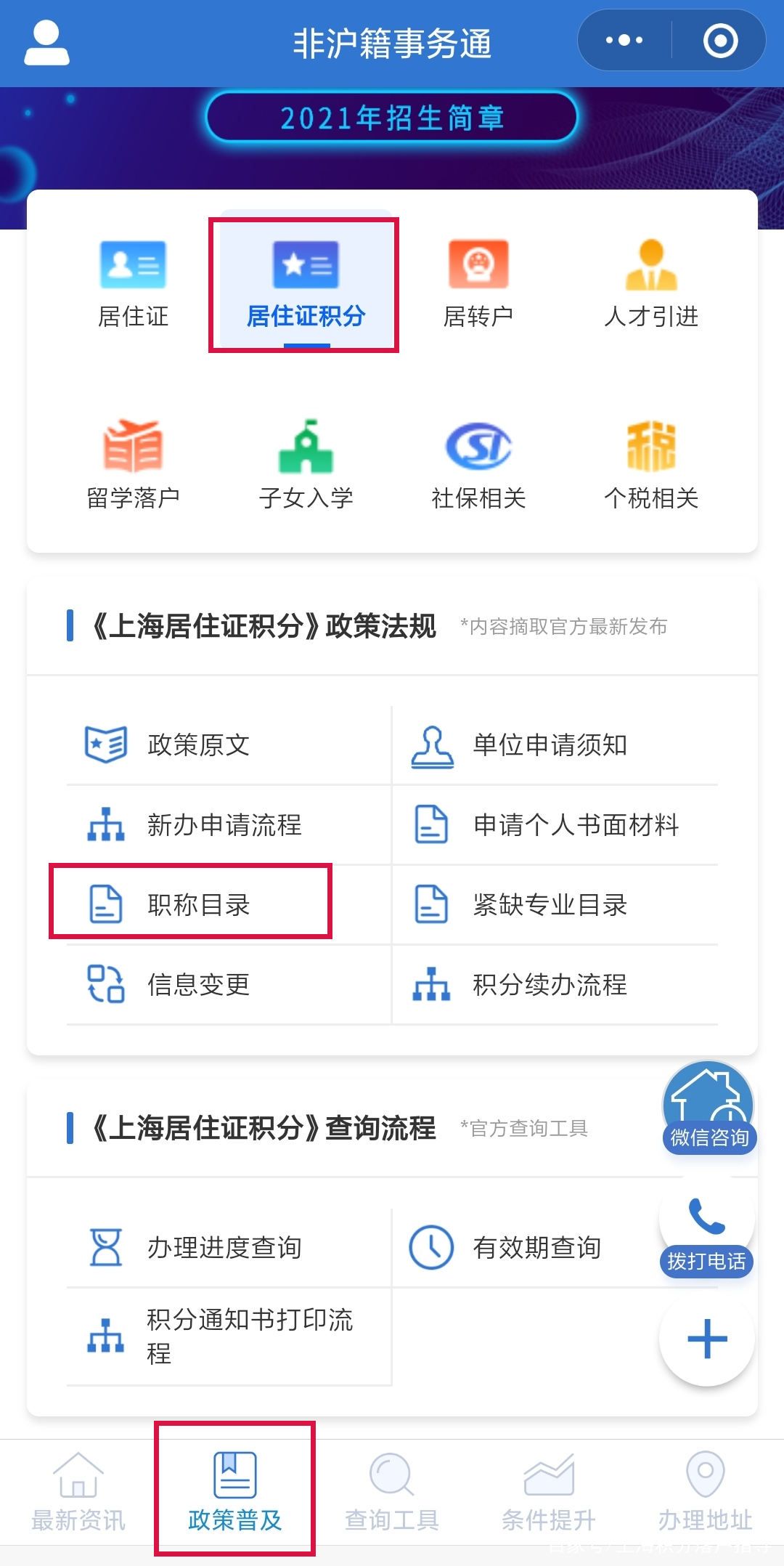
Task: Open the 社保相关 category
Action: (478, 466)
